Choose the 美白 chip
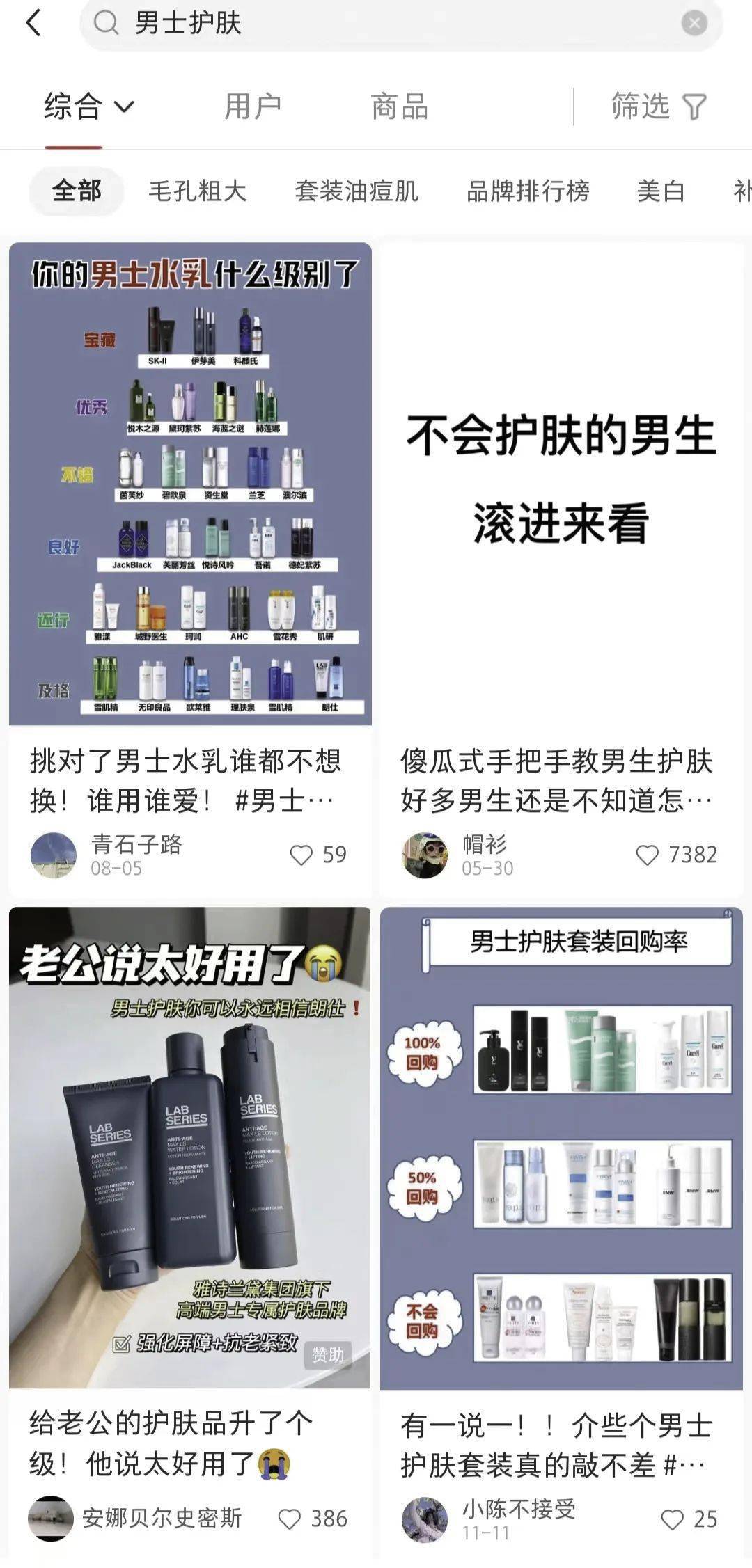 [660, 190]
